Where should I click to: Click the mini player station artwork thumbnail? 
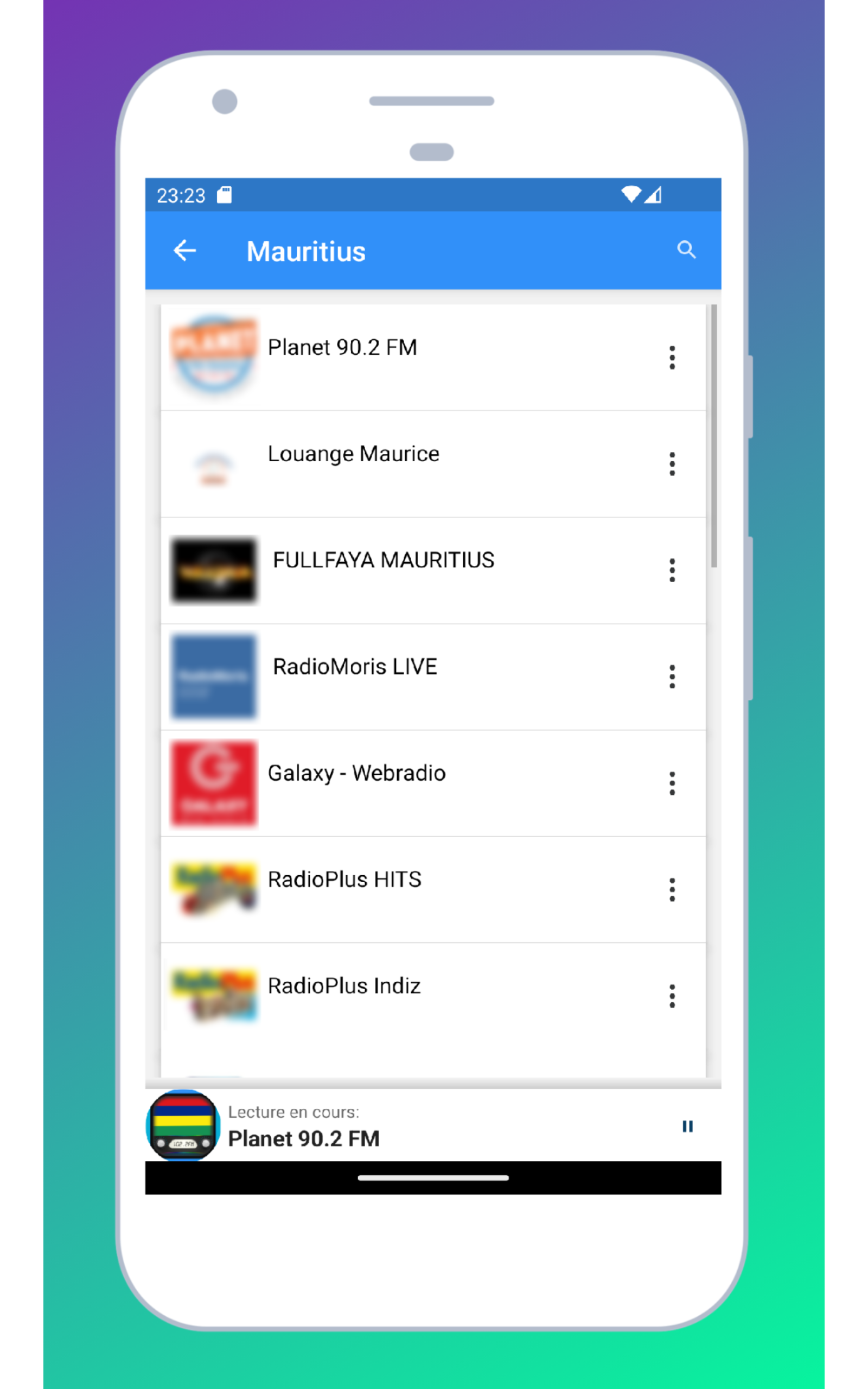click(x=183, y=1125)
